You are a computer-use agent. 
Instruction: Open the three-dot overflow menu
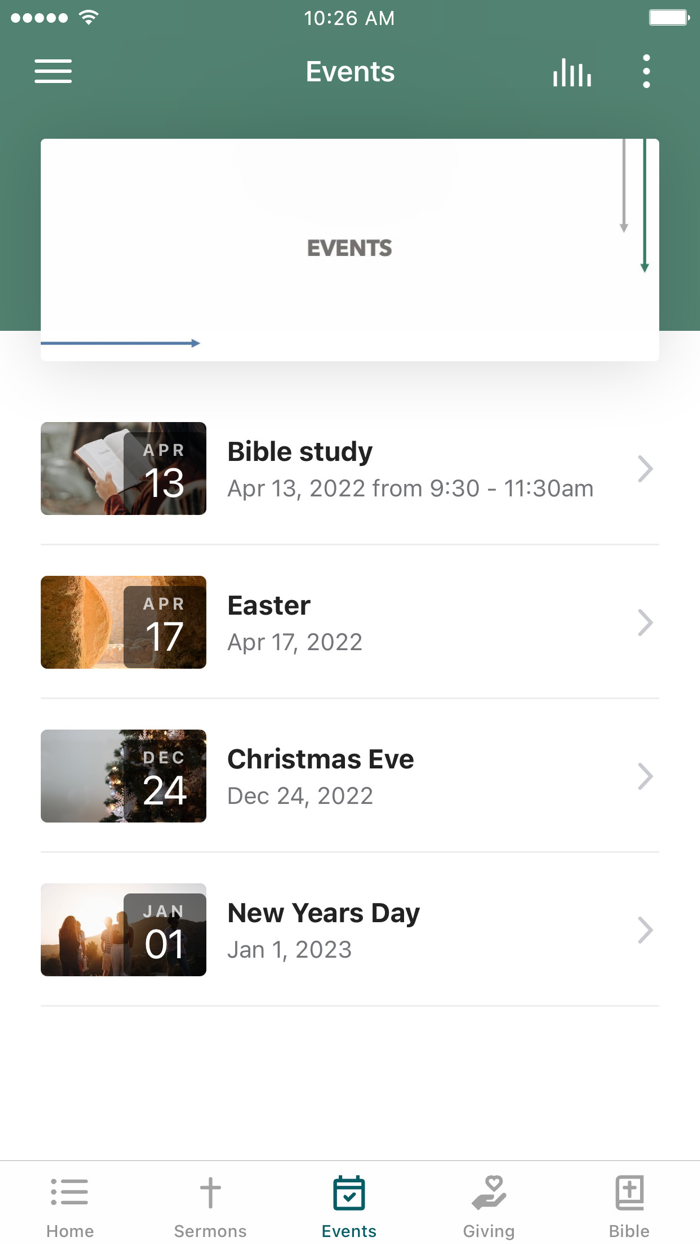pyautogui.click(x=646, y=72)
